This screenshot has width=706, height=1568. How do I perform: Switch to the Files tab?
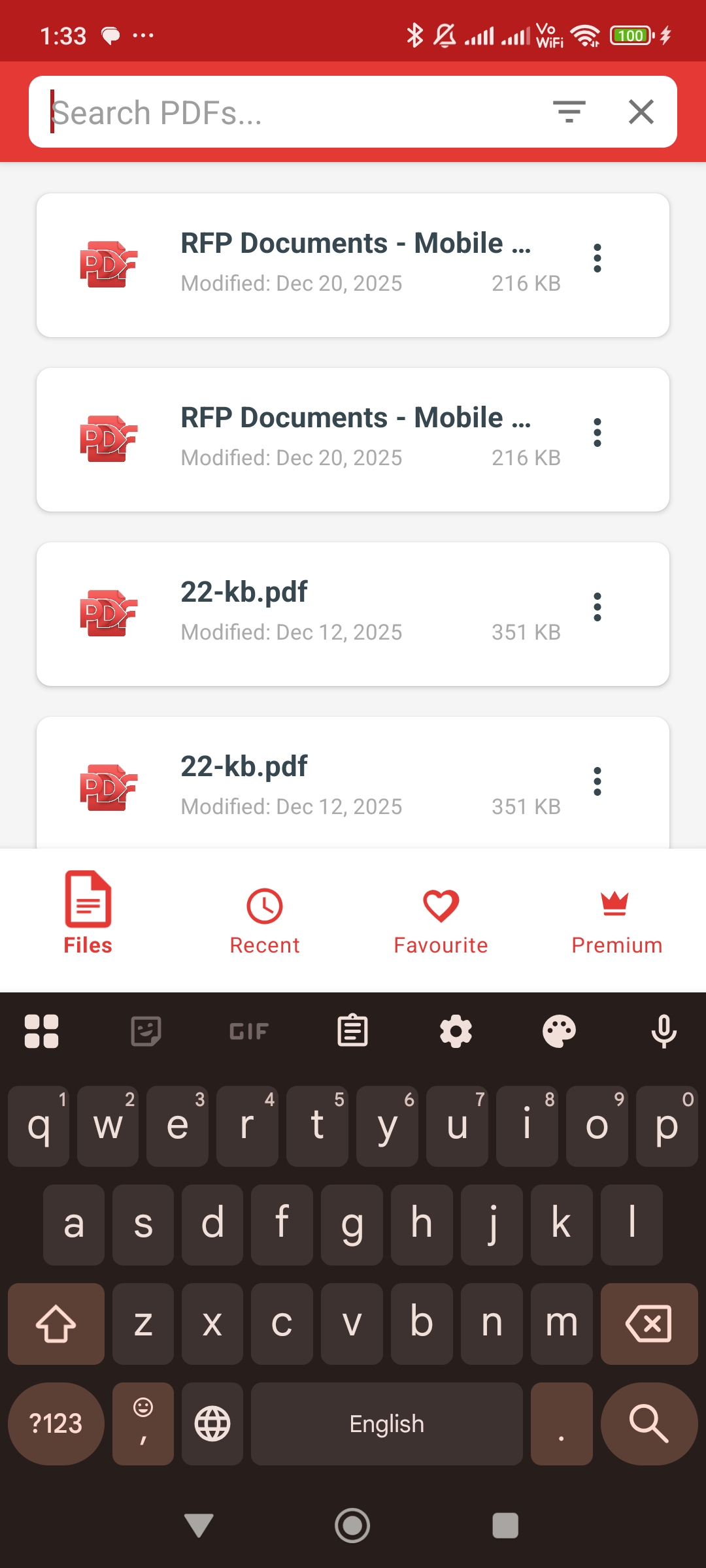(88, 915)
